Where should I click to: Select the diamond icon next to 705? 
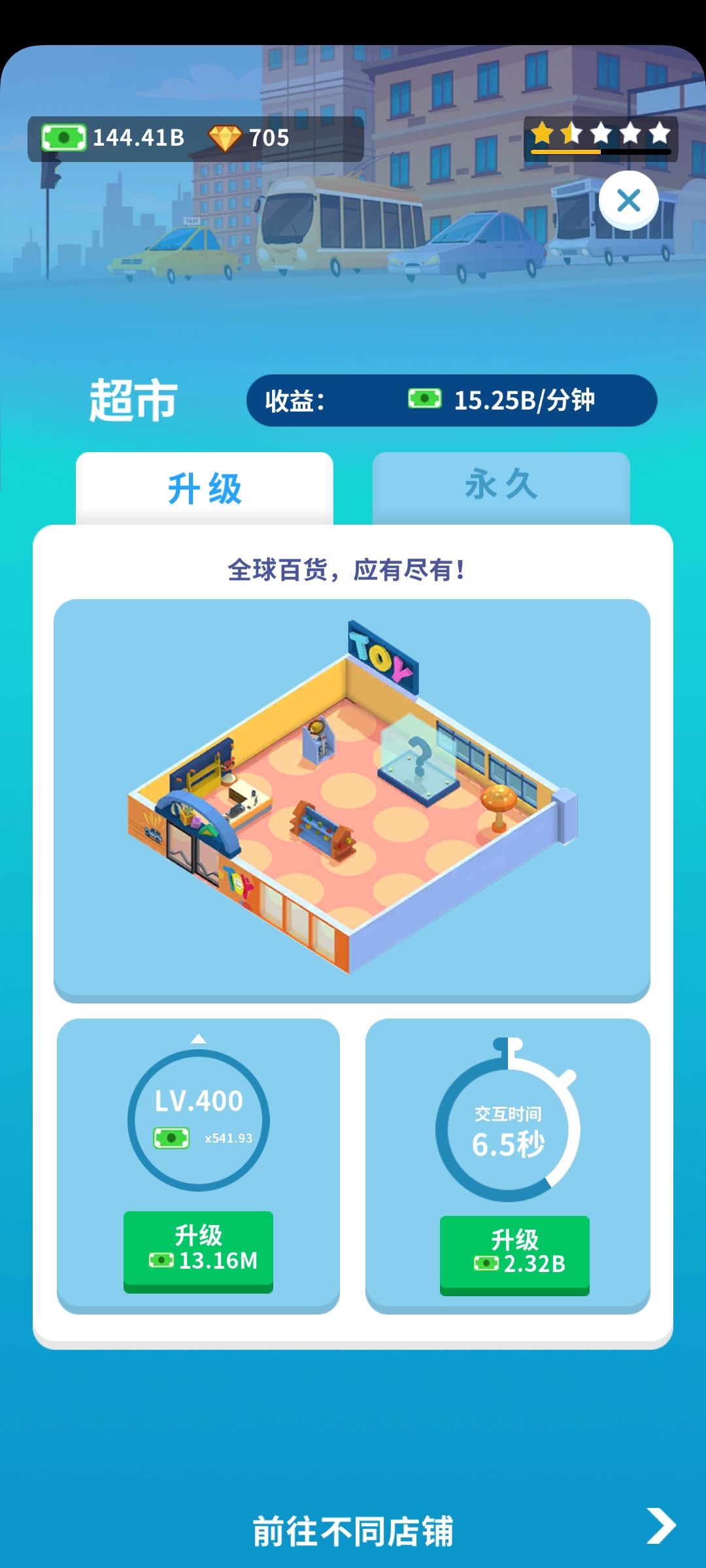tap(226, 137)
